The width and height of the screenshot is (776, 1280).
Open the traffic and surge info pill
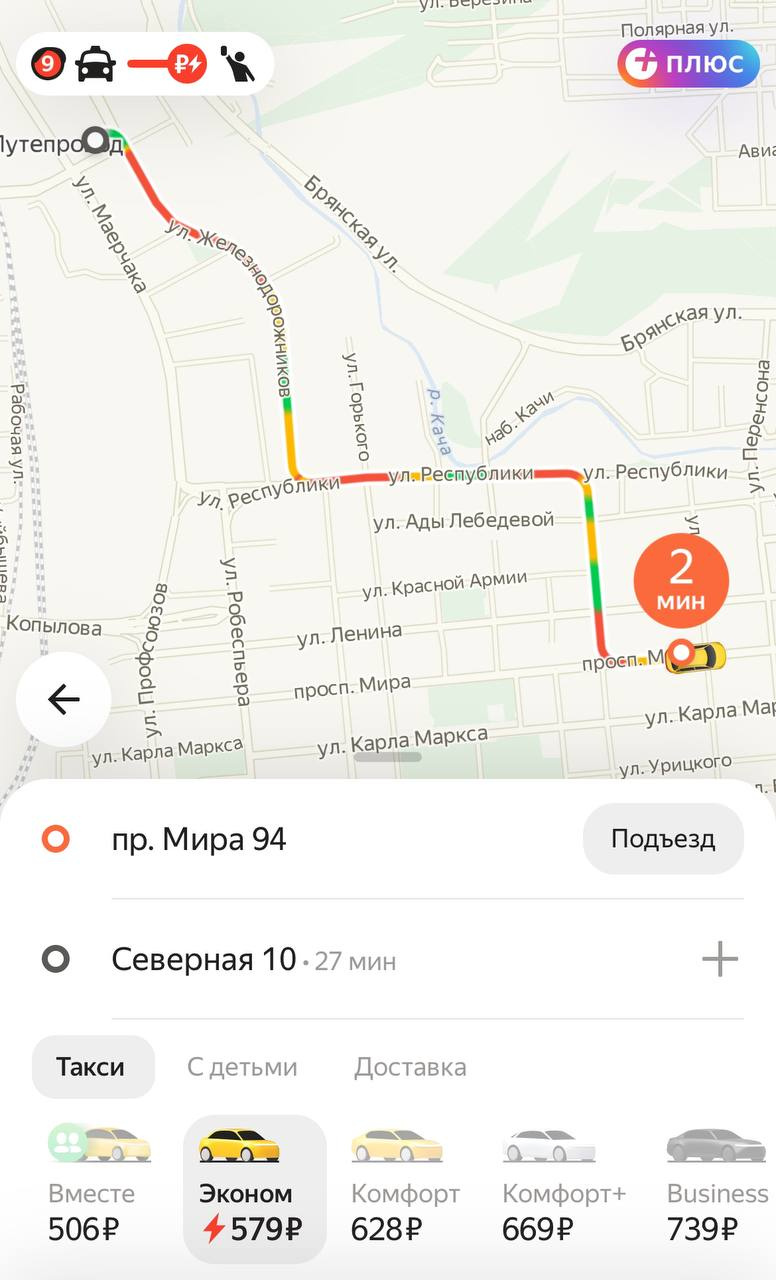point(145,65)
